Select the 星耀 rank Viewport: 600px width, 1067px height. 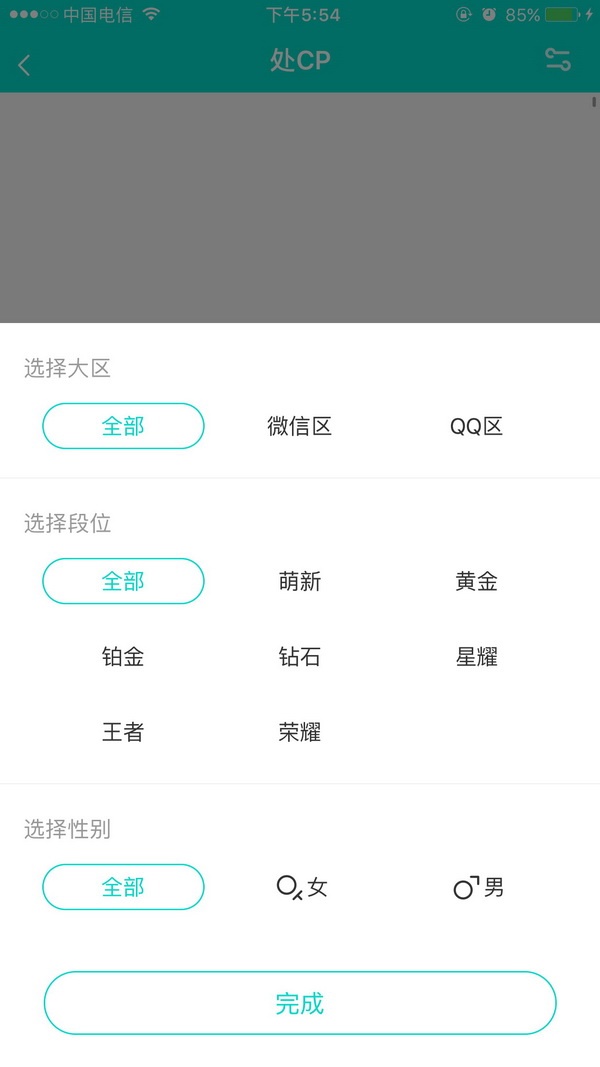pos(476,657)
